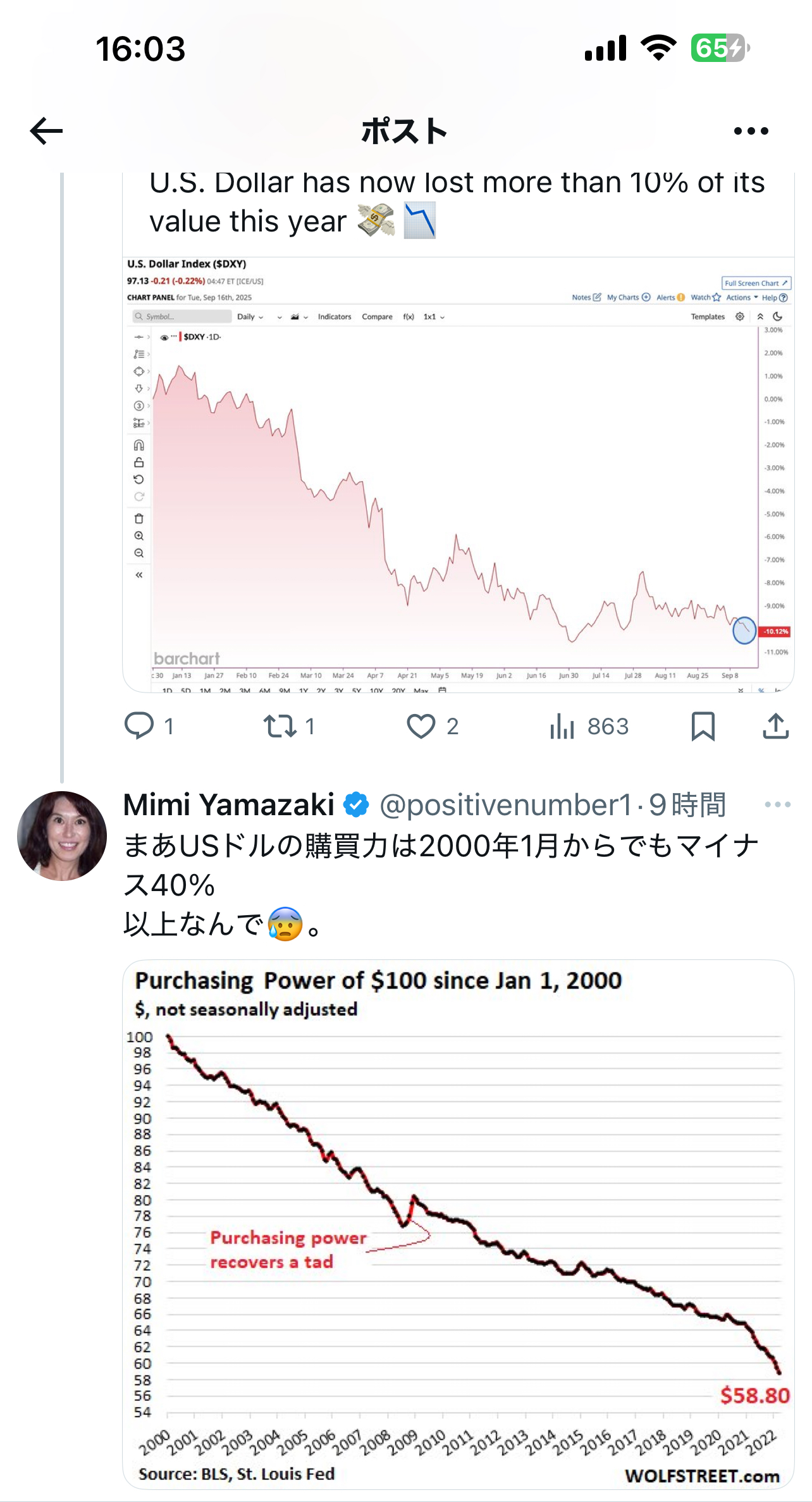The width and height of the screenshot is (812, 1502).
Task: Reply to the dollar index post
Action: [140, 725]
